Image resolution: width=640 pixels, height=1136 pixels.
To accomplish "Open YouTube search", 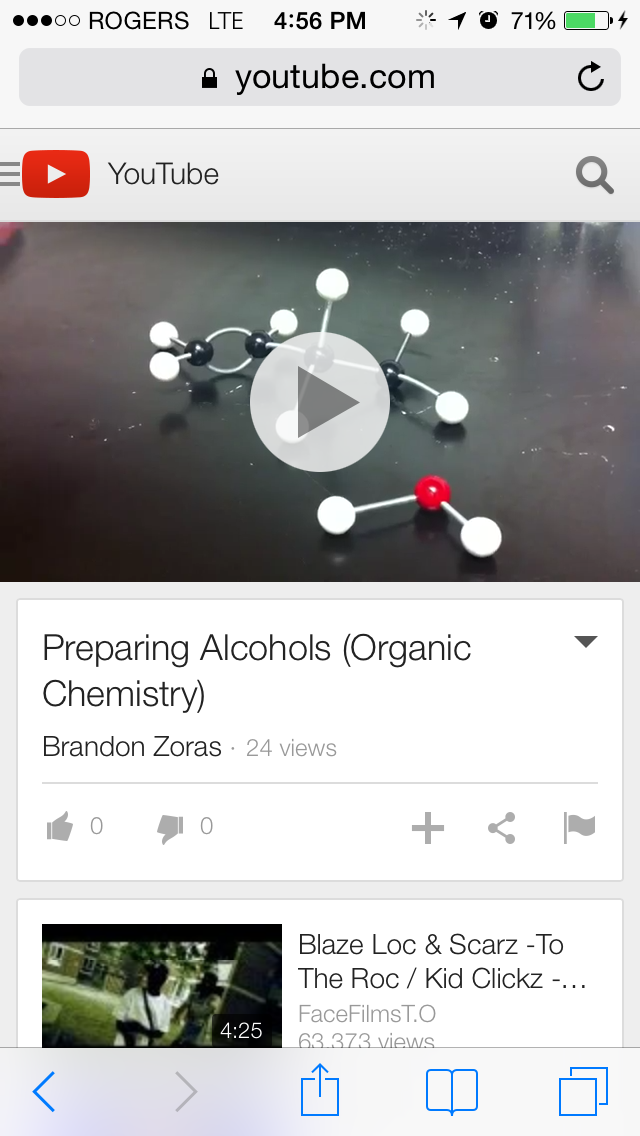I will tap(594, 176).
